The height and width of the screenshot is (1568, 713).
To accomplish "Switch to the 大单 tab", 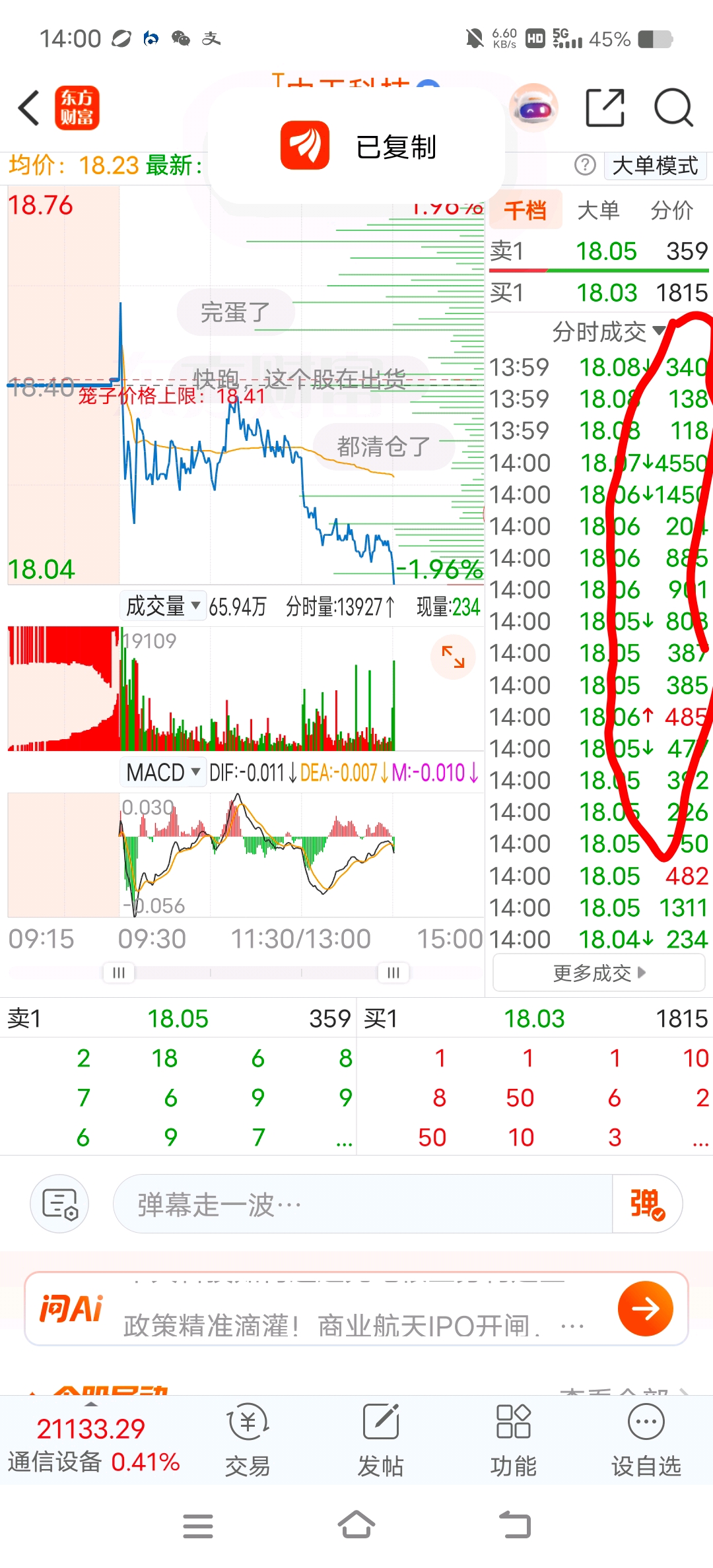I will [x=598, y=211].
